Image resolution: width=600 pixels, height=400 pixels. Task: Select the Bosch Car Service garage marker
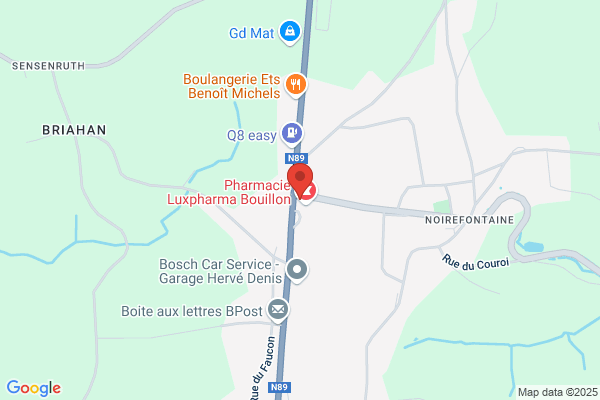(x=297, y=271)
